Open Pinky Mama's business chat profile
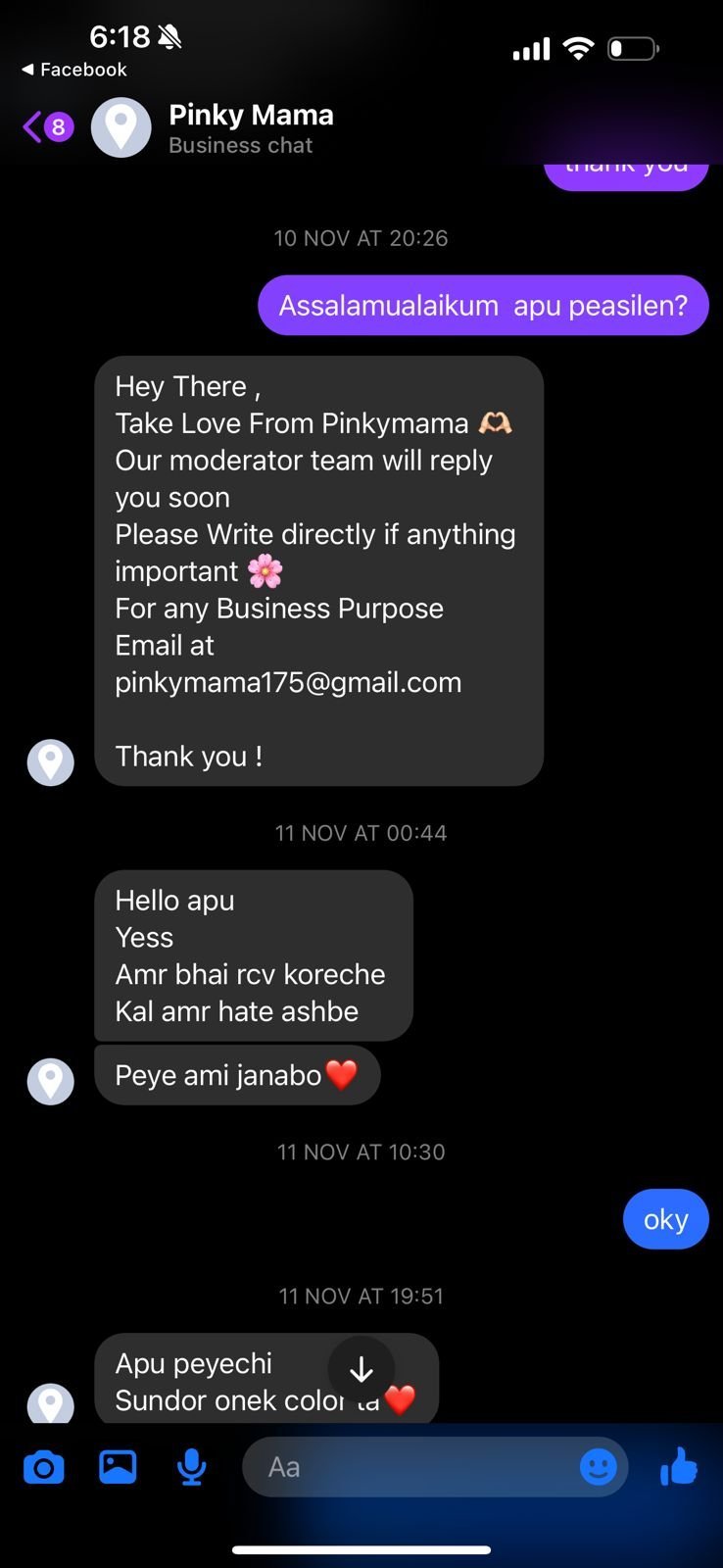This screenshot has width=723, height=1568. click(250, 128)
